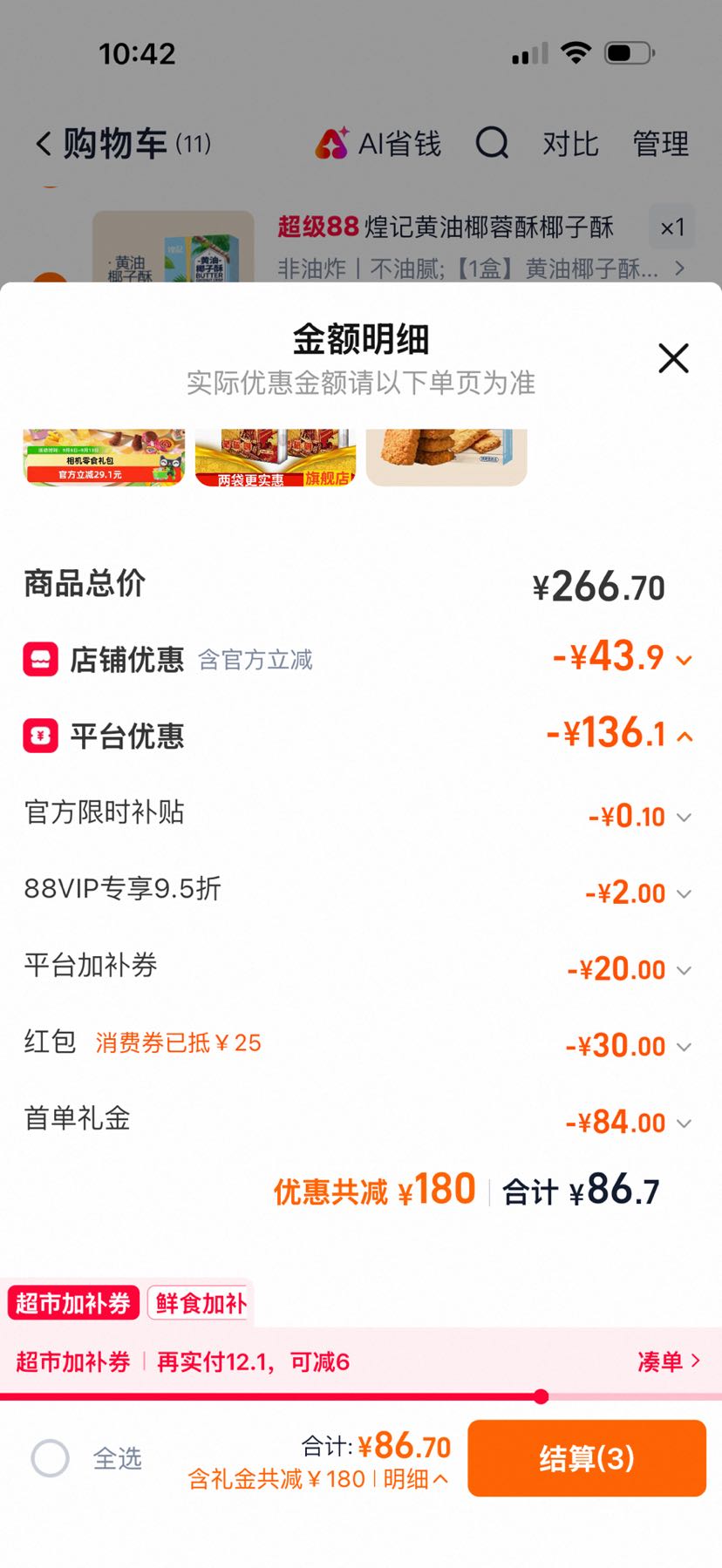Open 管理 to manage the cart
This screenshot has width=722, height=1568.
click(x=661, y=144)
